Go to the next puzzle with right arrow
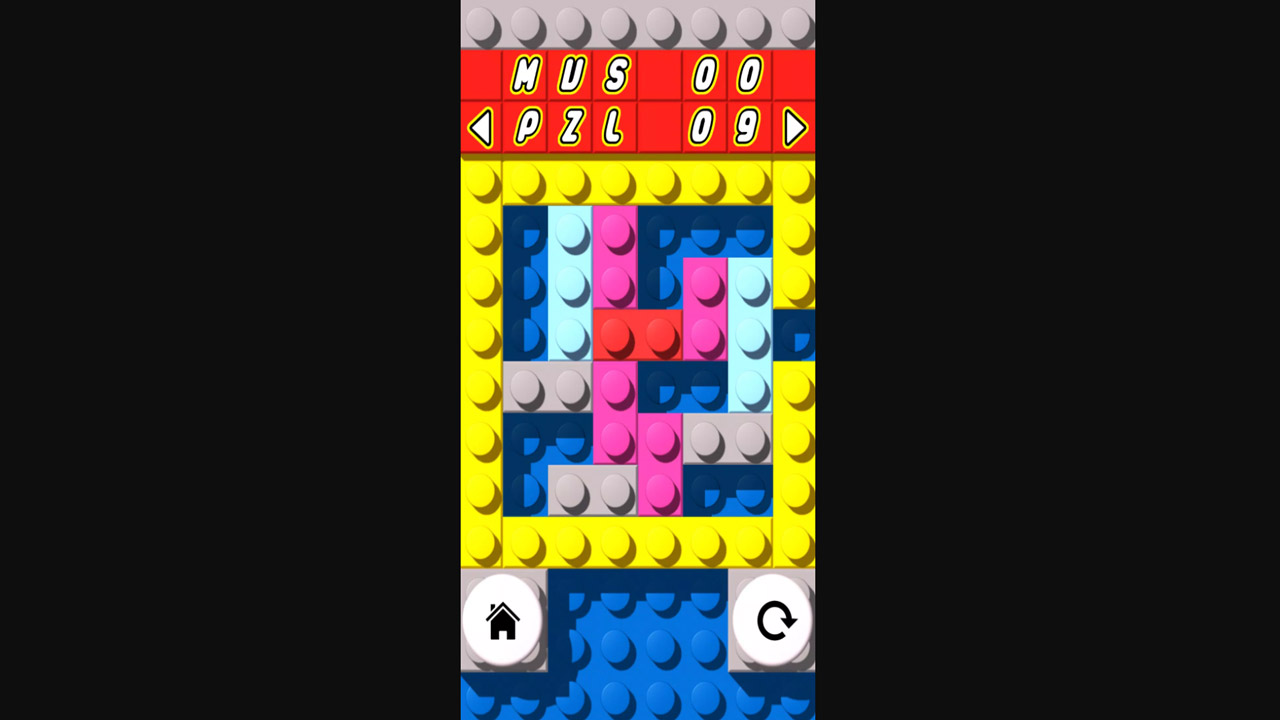This screenshot has width=1280, height=720. (x=794, y=128)
